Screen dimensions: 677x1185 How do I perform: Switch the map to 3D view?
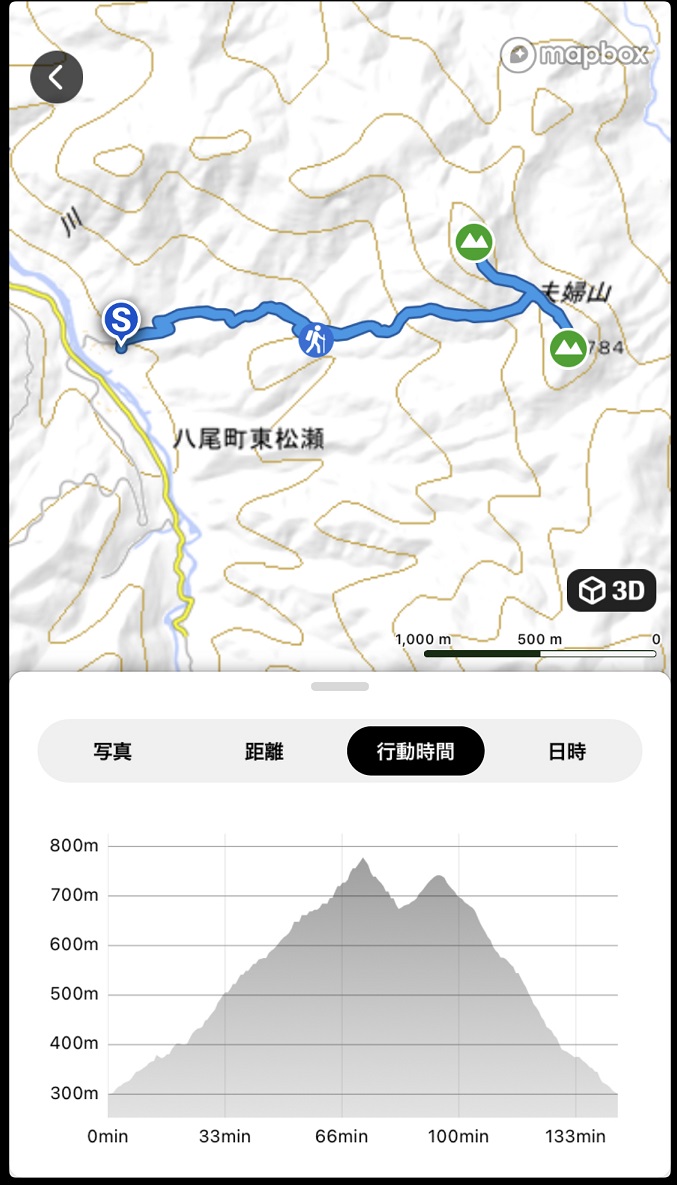click(x=611, y=590)
